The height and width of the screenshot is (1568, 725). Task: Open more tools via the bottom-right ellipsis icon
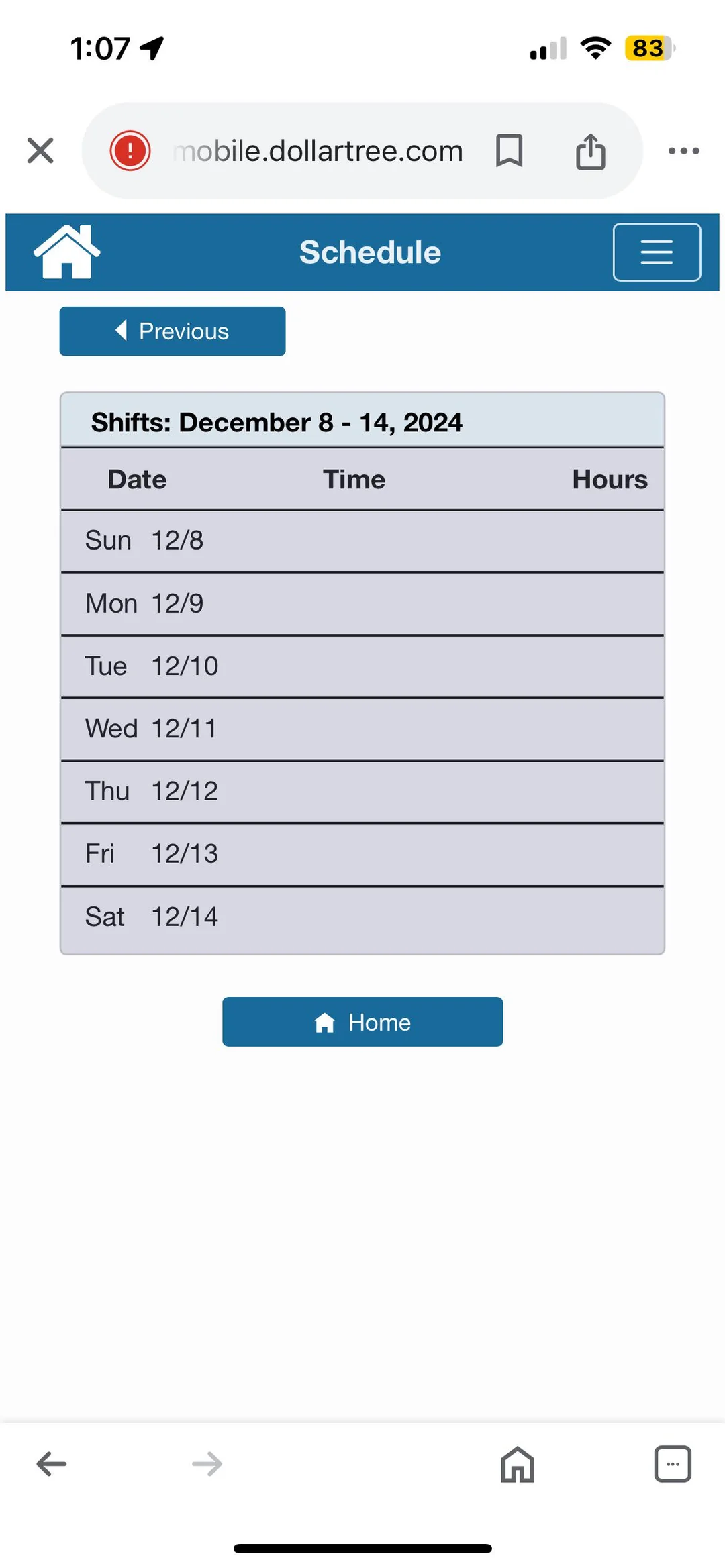click(672, 1465)
